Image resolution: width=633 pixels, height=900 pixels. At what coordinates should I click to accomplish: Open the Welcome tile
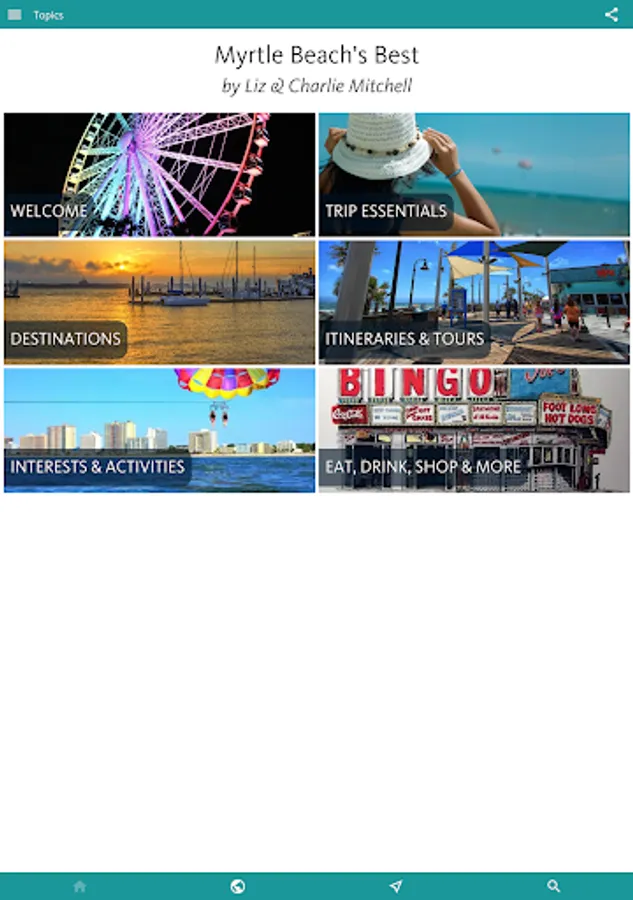(160, 174)
